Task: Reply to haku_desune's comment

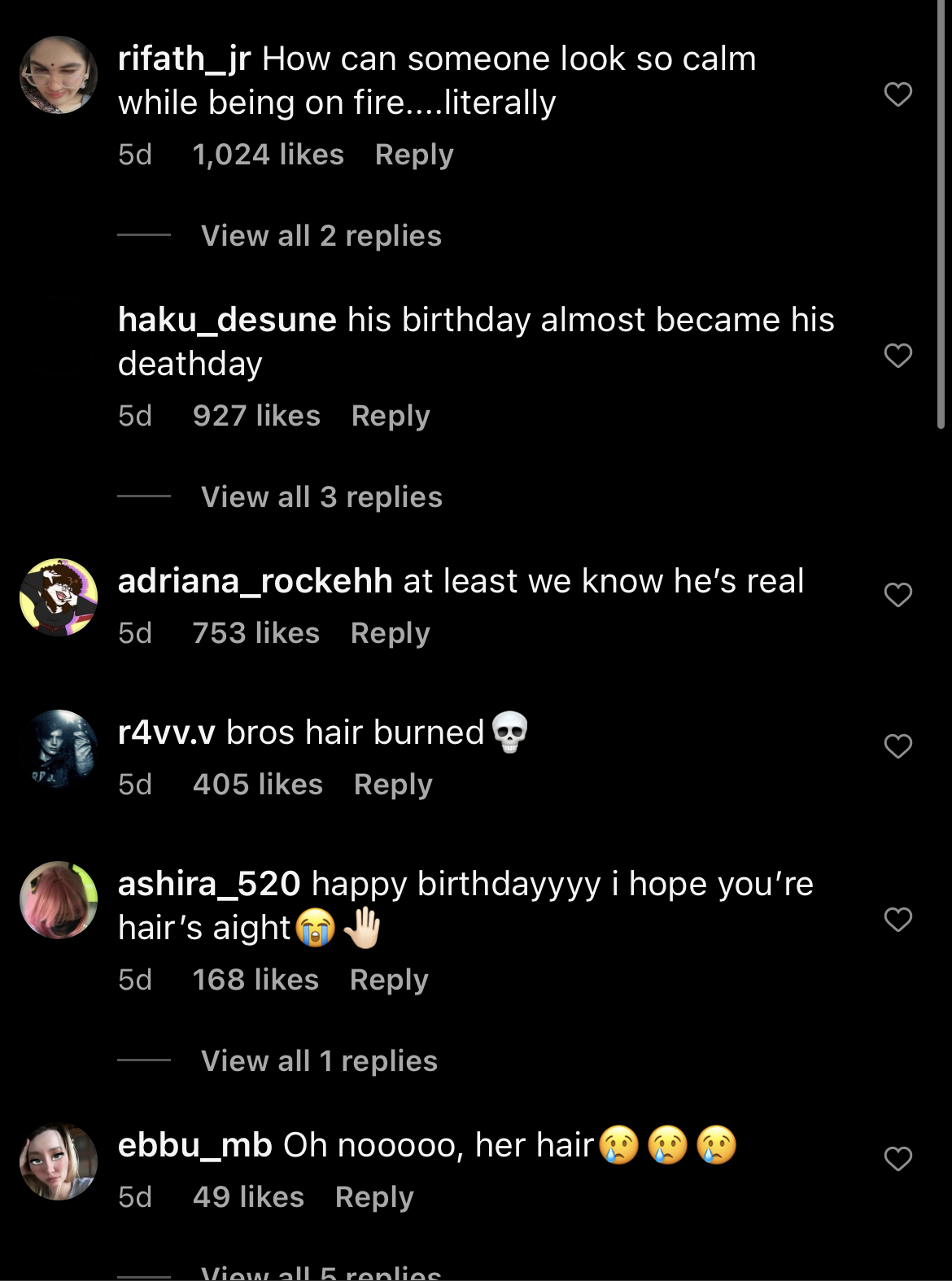Action: pos(391,416)
